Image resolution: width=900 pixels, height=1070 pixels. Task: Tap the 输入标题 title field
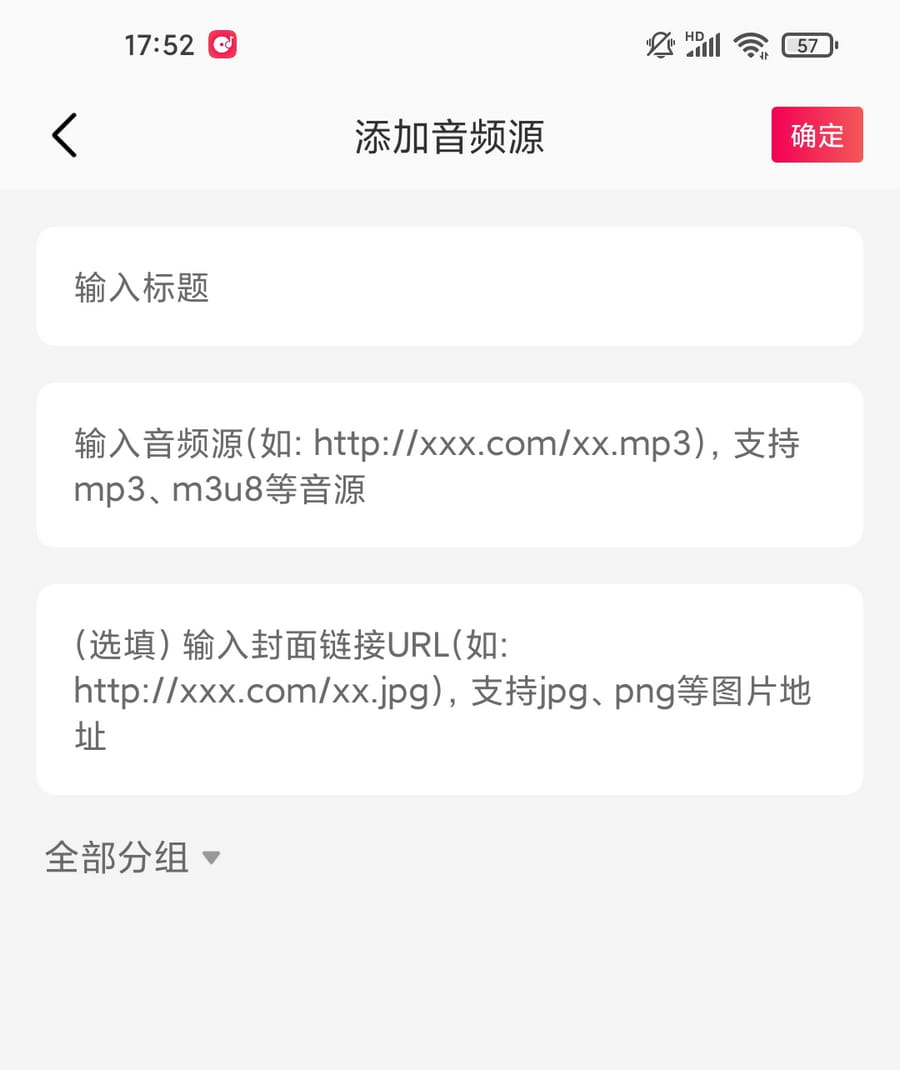coord(449,286)
